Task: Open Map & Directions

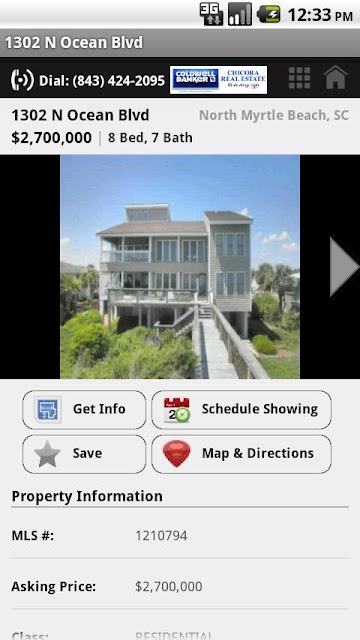Action: (242, 454)
